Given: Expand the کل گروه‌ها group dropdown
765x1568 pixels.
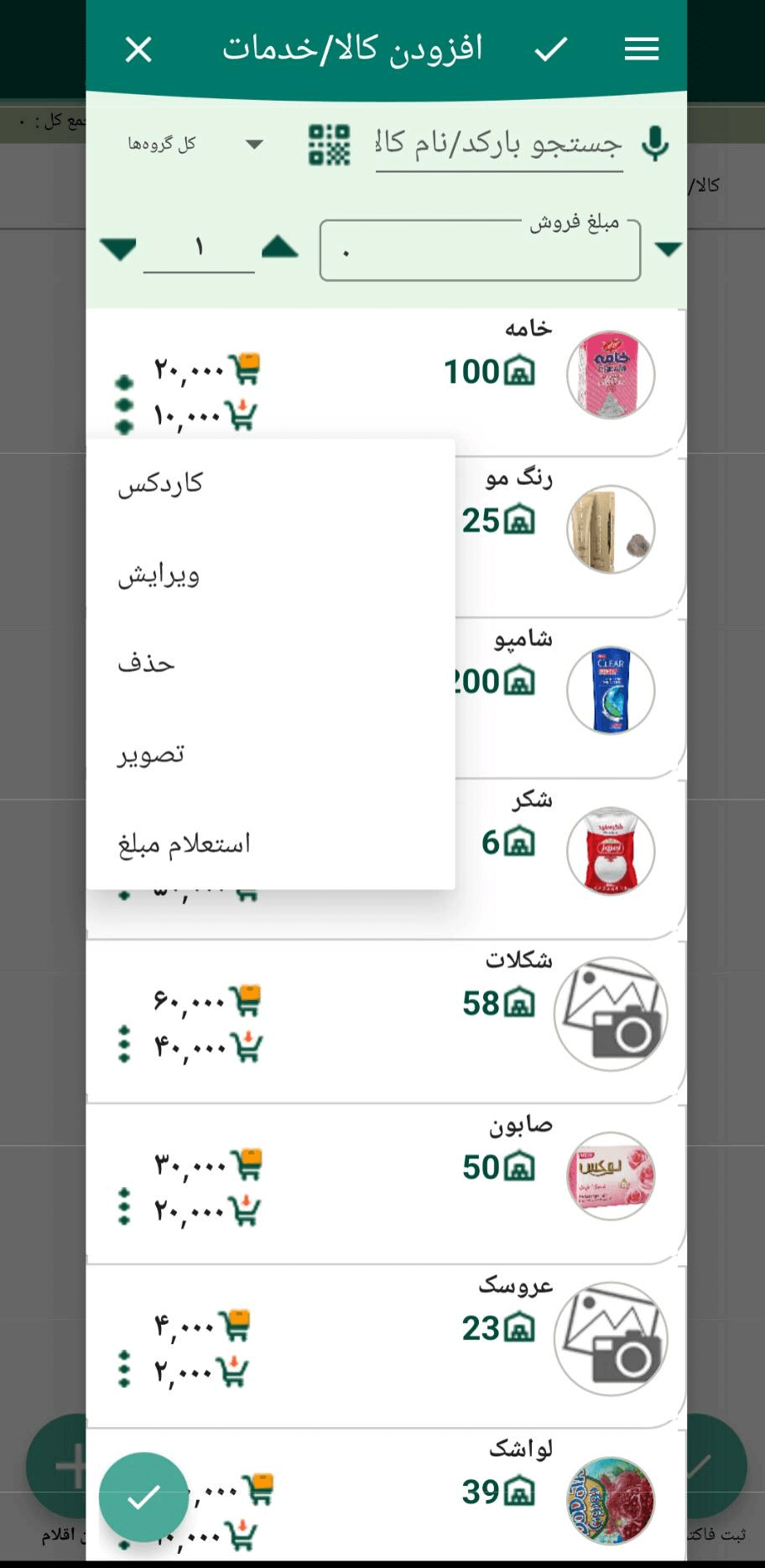Looking at the screenshot, I should (x=195, y=144).
